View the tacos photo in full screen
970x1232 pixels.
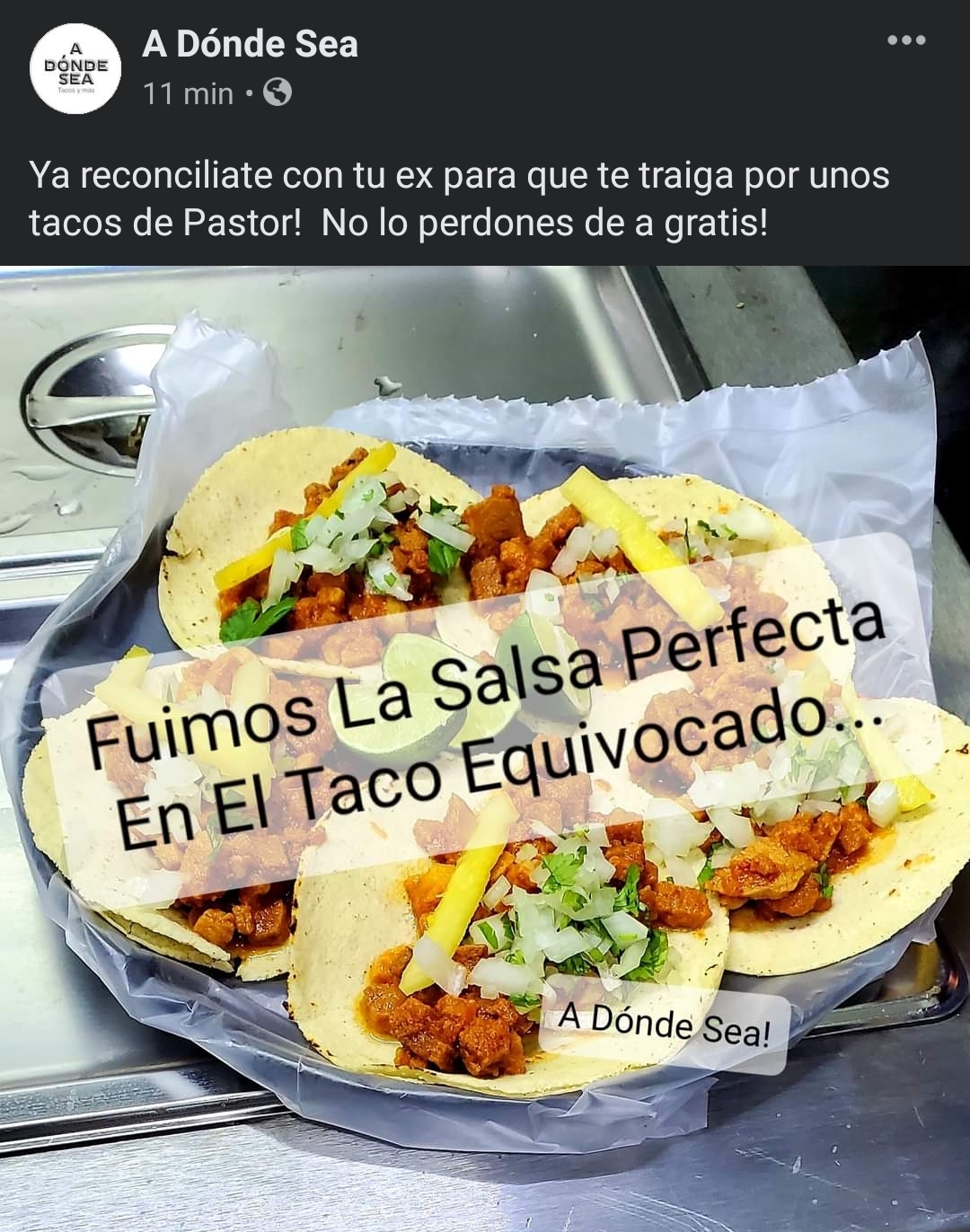click(x=485, y=745)
